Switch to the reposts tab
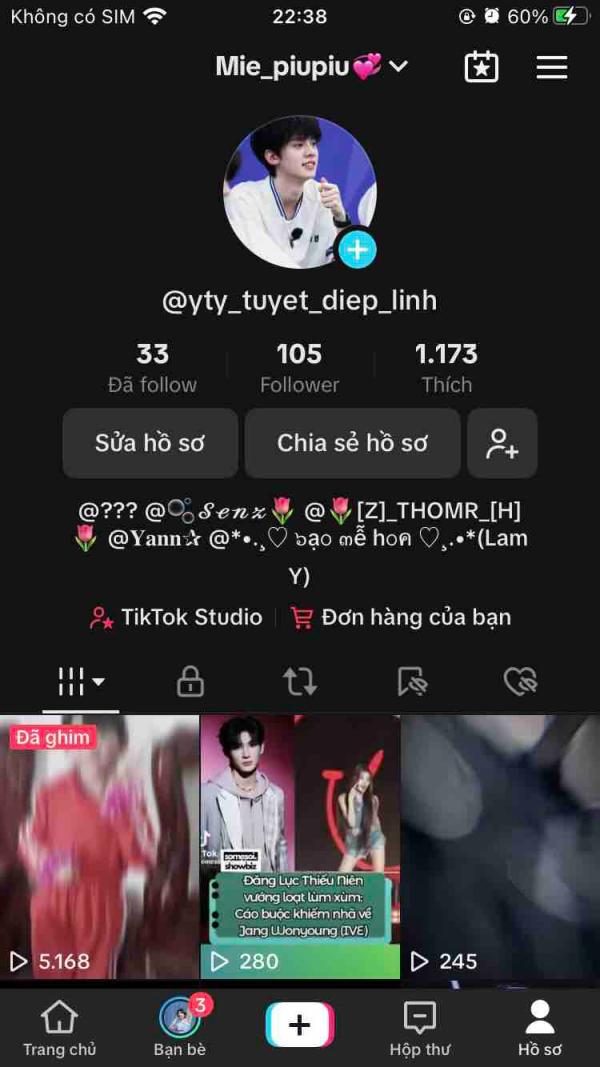Screen dimensions: 600x1067 300,682
